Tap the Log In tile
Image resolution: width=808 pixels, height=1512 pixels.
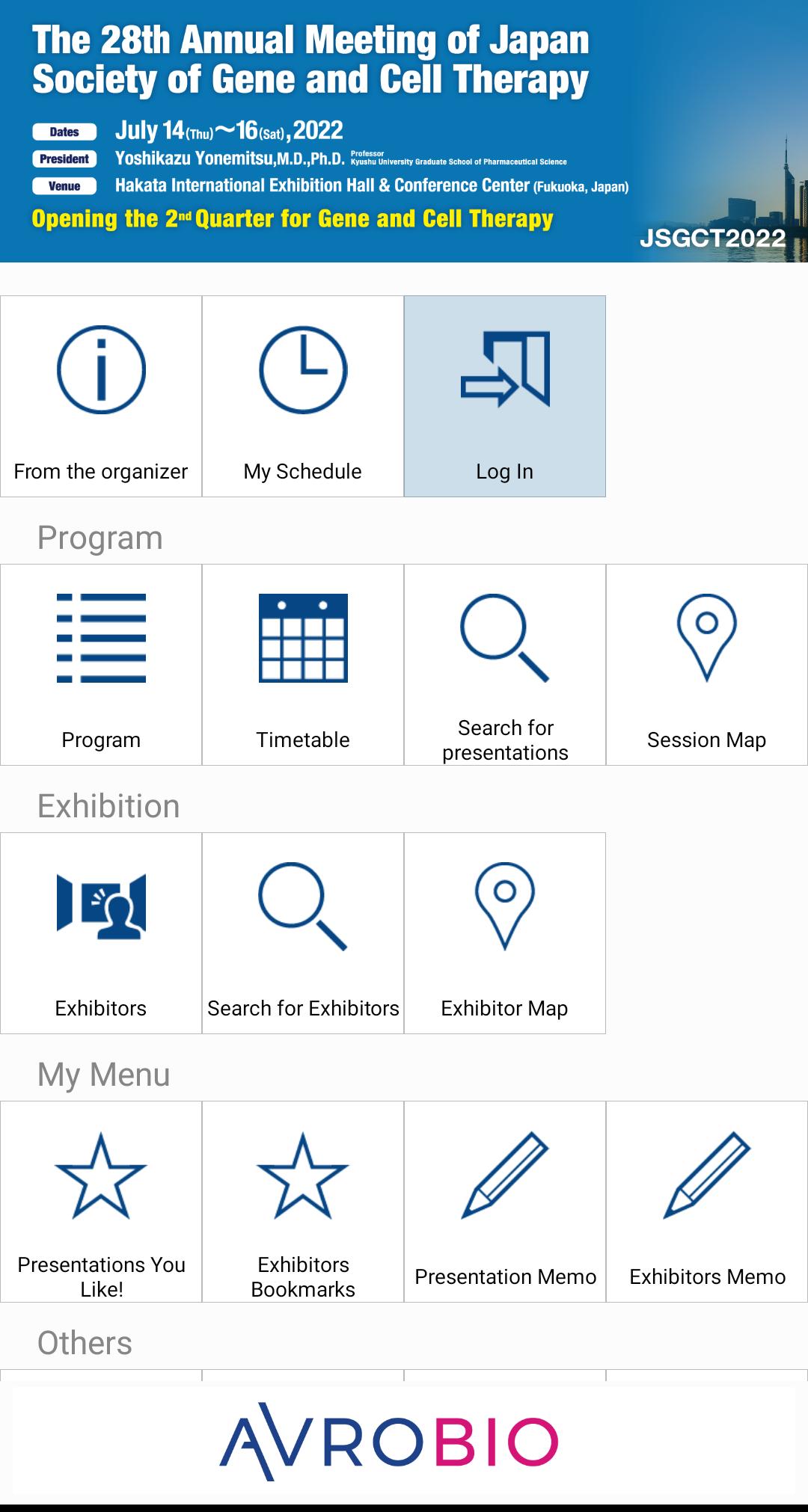click(x=505, y=396)
